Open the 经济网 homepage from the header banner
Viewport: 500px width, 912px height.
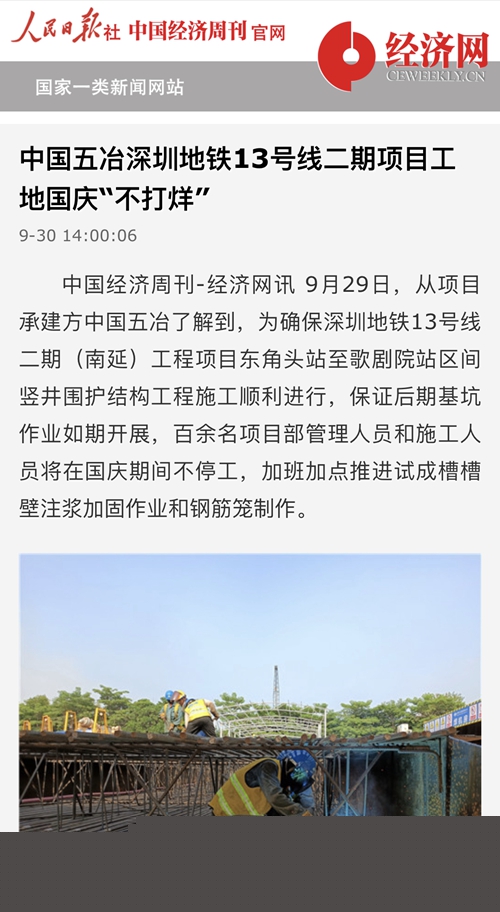[x=403, y=56]
